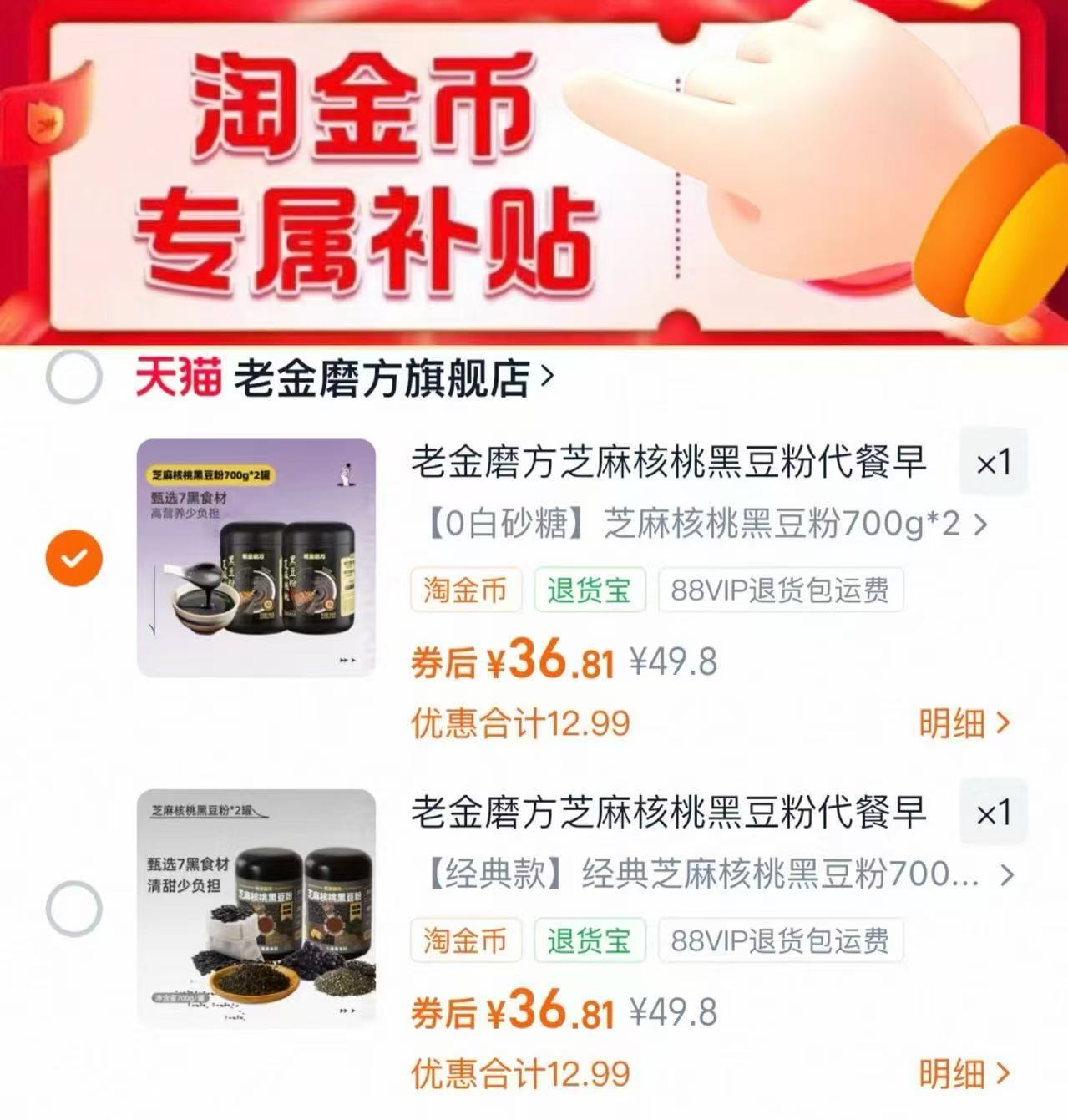The height and width of the screenshot is (1120, 1068).
Task: Click the 天猫 logo next to store name
Action: (177, 378)
